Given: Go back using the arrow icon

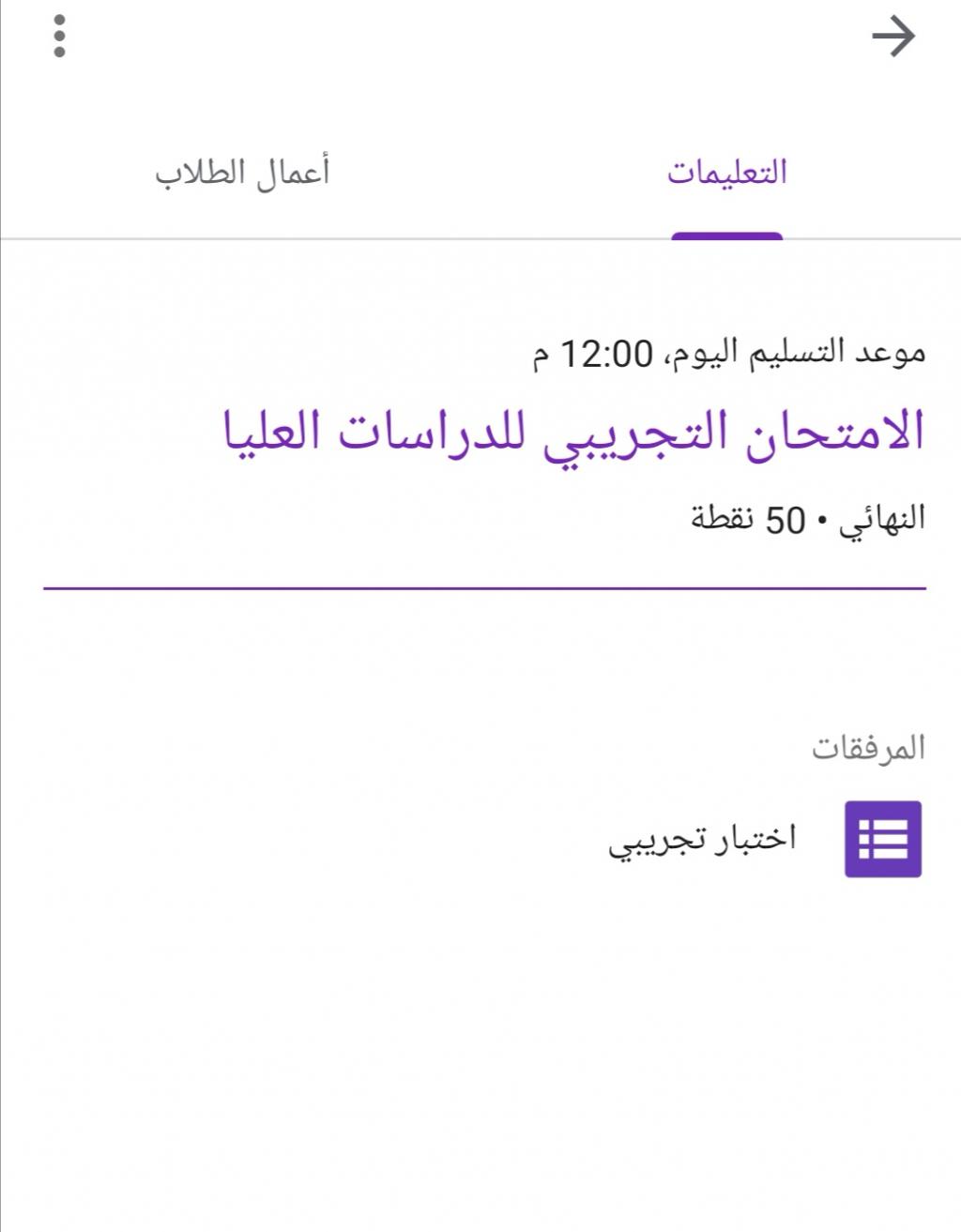Looking at the screenshot, I should pyautogui.click(x=892, y=38).
